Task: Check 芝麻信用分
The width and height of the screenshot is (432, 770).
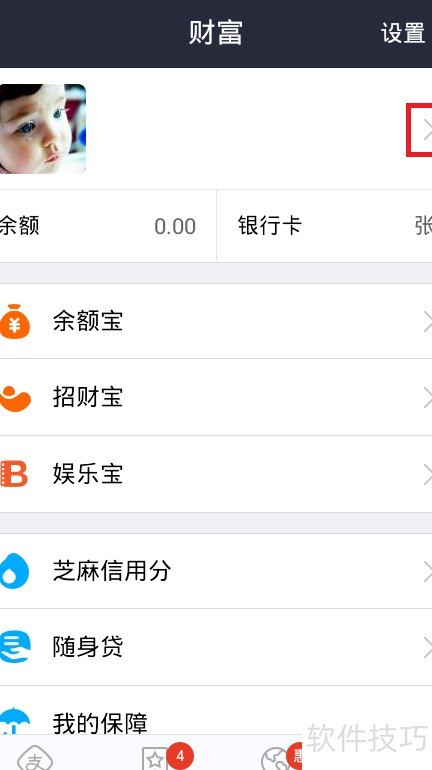Action: (x=216, y=571)
